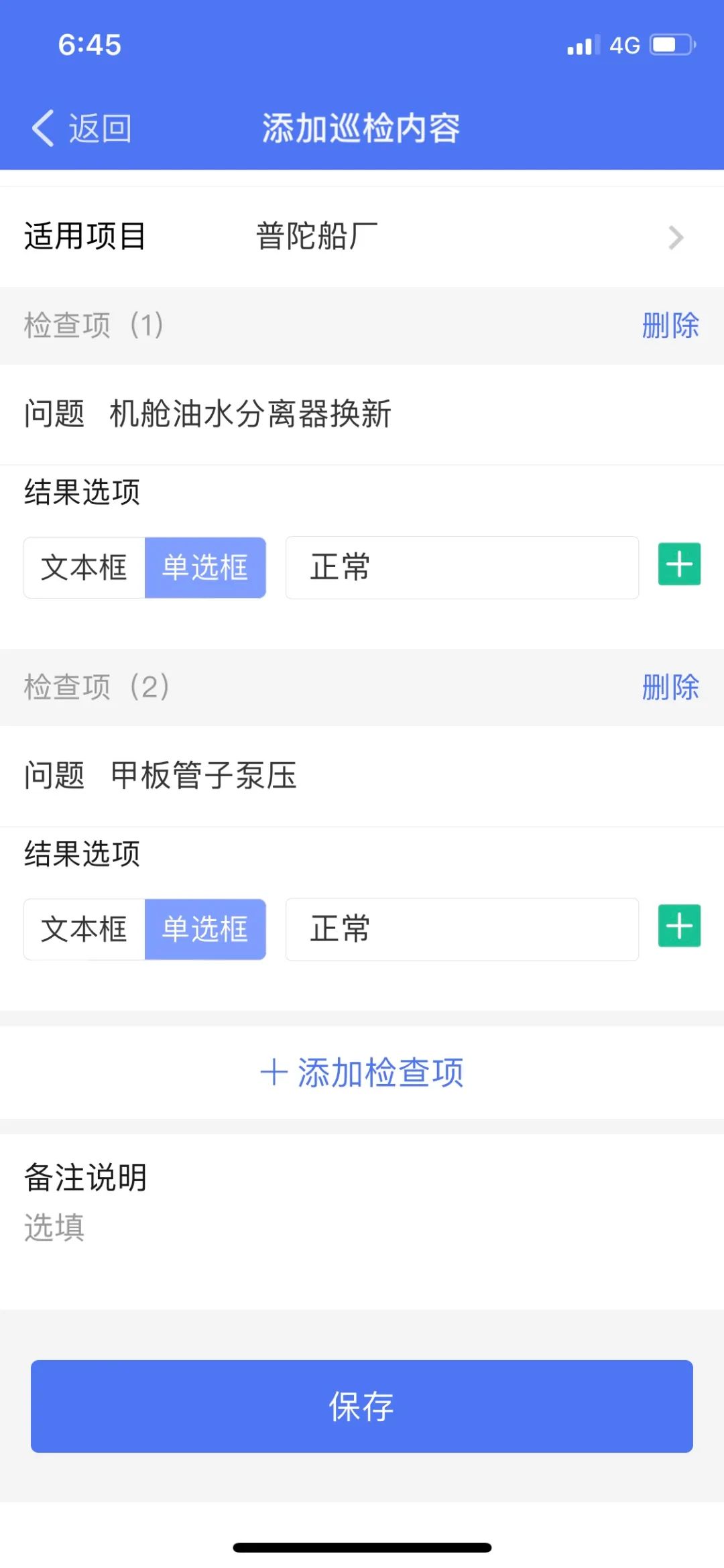Tap the 返回 label in header
Screen dimensions: 724x1568
[99, 127]
